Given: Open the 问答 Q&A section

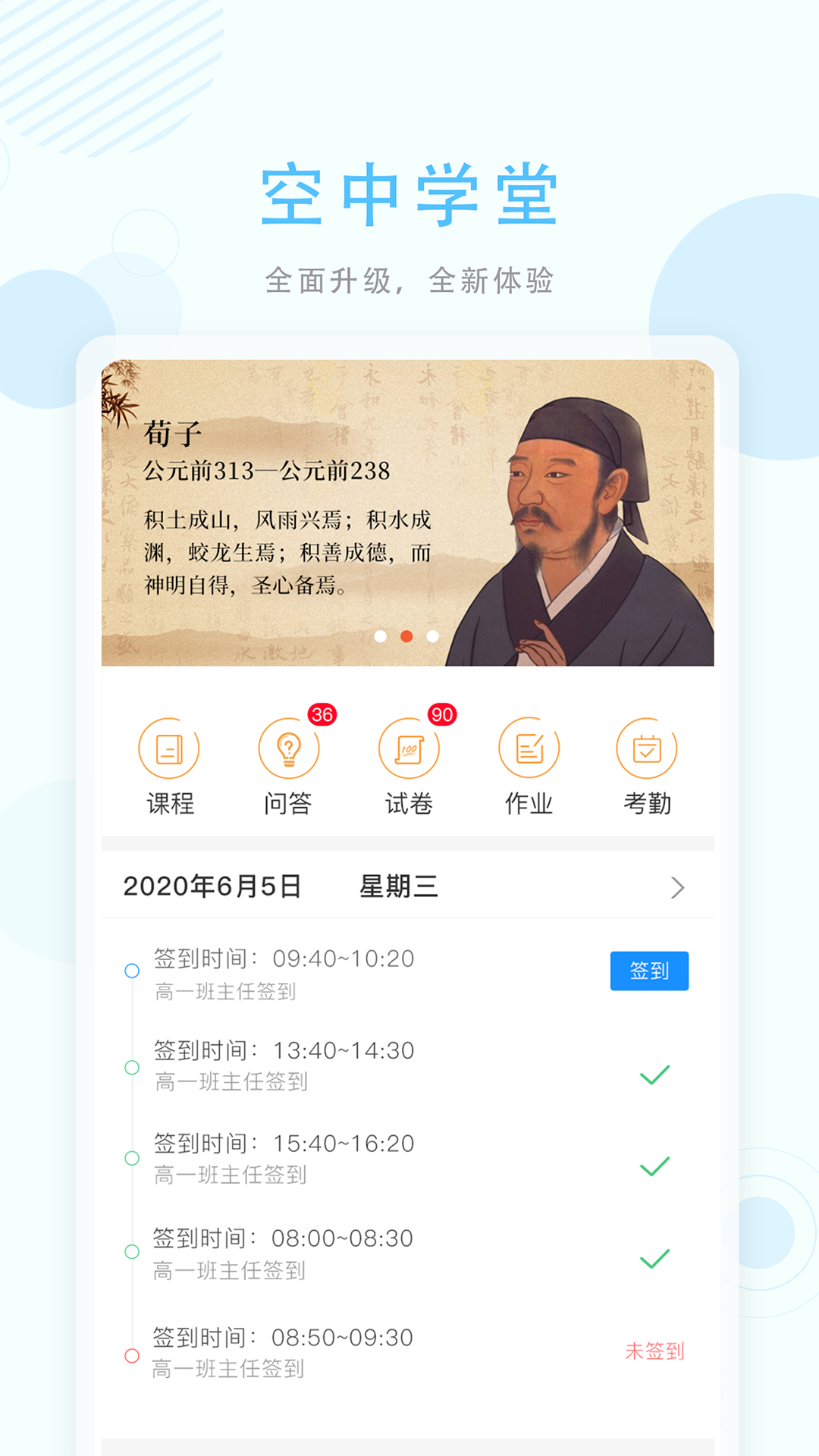Looking at the screenshot, I should (289, 766).
